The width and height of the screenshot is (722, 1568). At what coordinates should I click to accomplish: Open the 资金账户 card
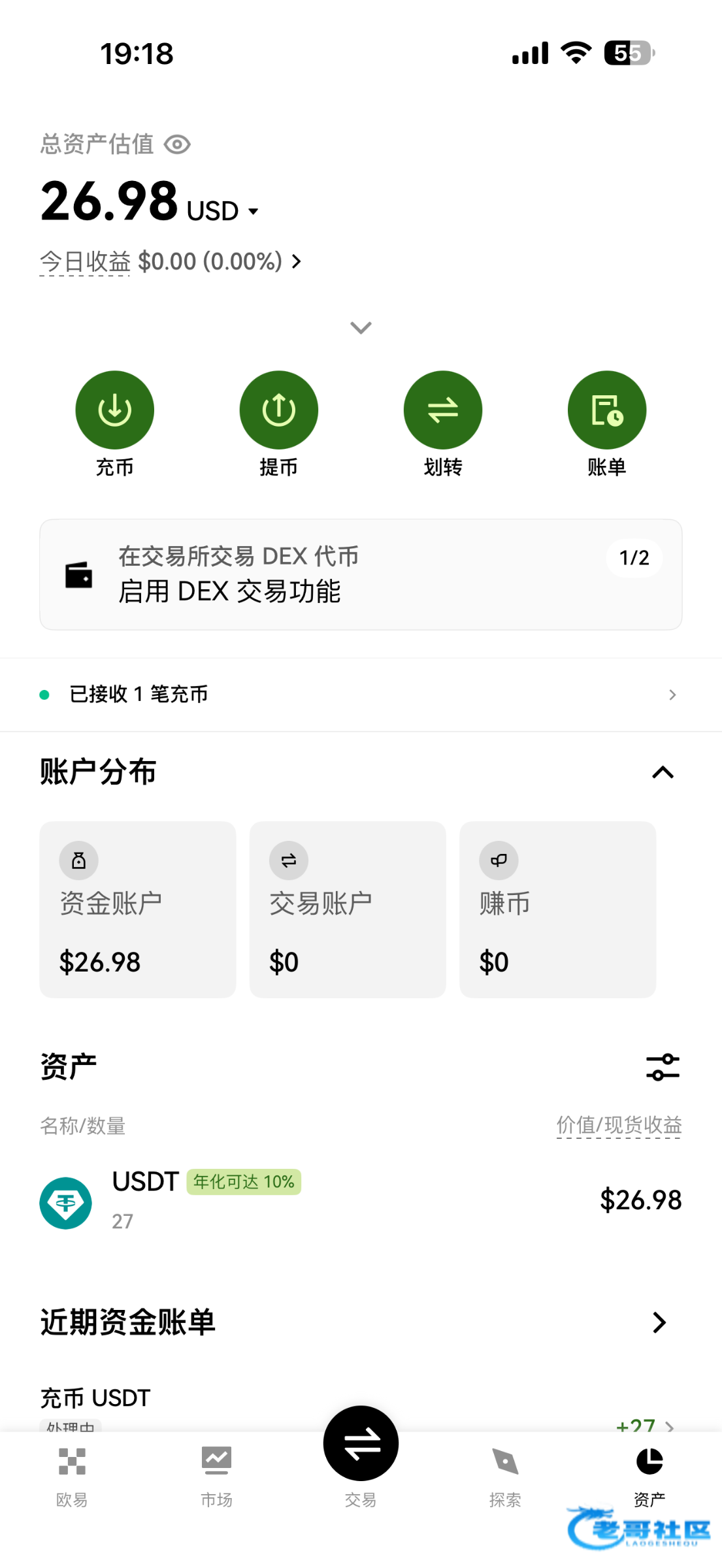coord(138,909)
